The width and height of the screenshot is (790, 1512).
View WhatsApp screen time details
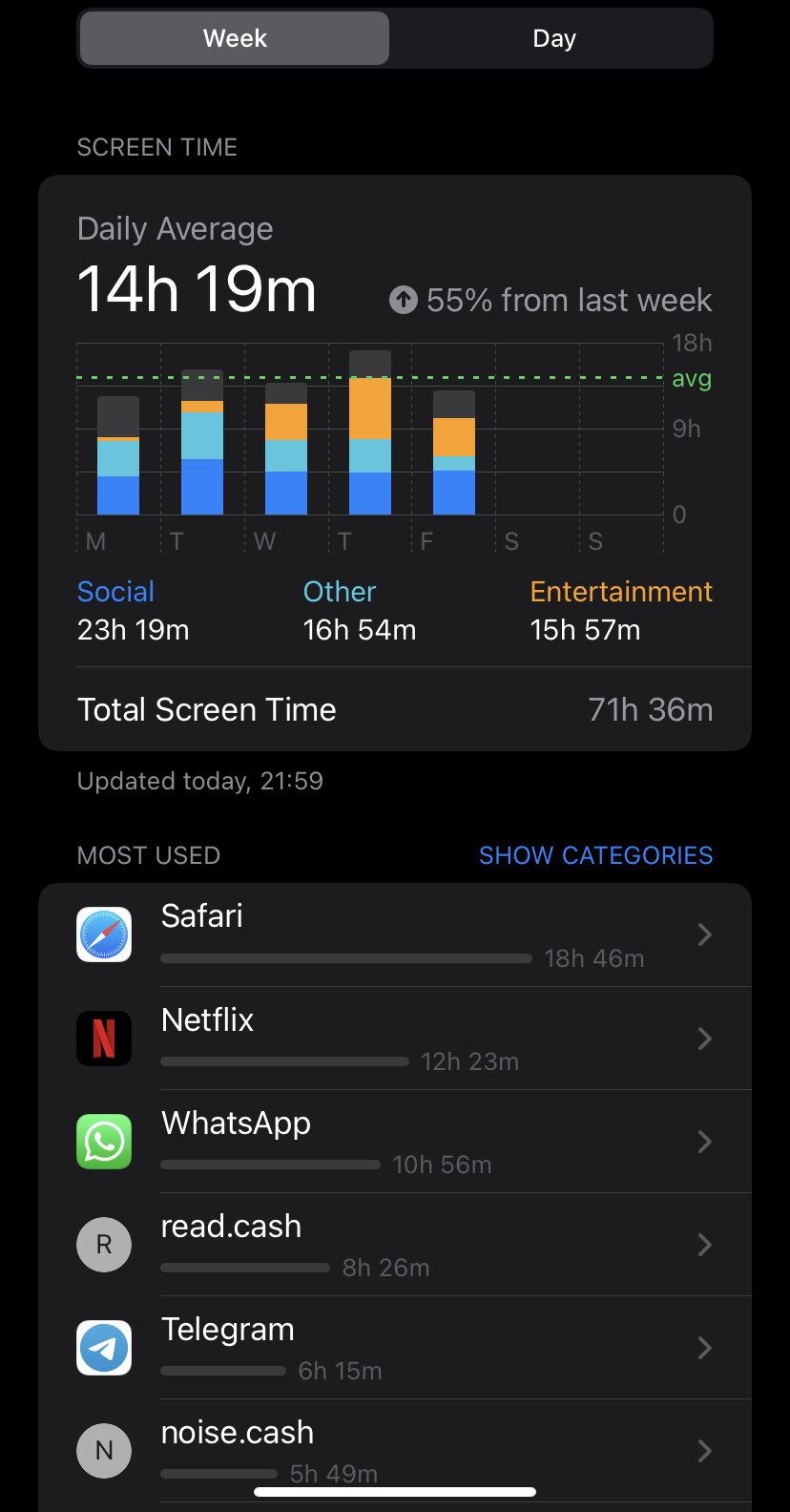click(x=395, y=1142)
